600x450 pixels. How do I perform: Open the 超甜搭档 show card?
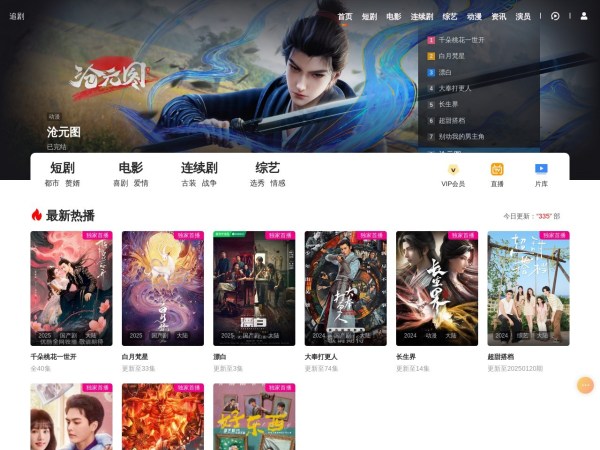(528, 290)
